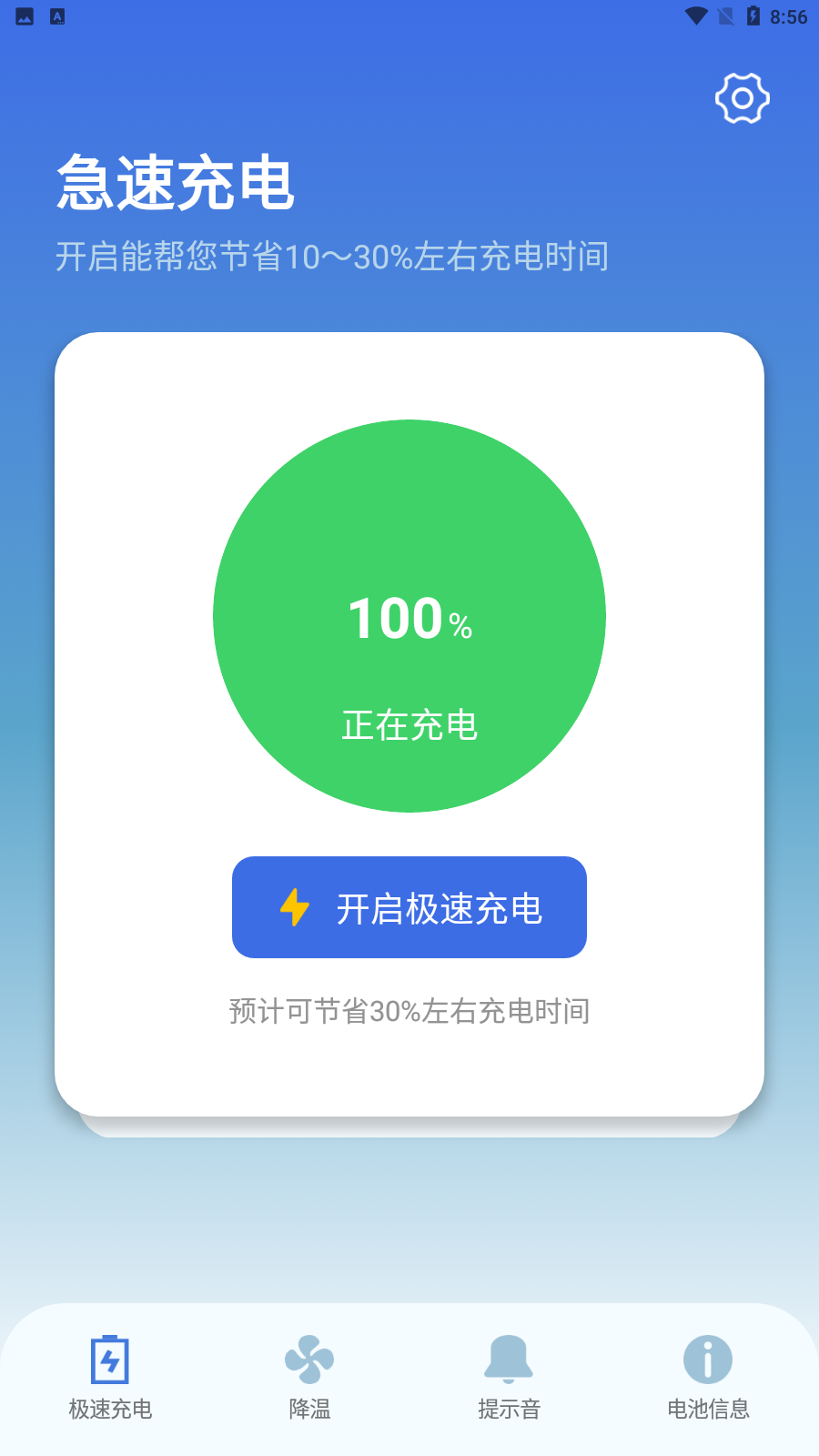Tap the notification bell icon

(x=509, y=1358)
